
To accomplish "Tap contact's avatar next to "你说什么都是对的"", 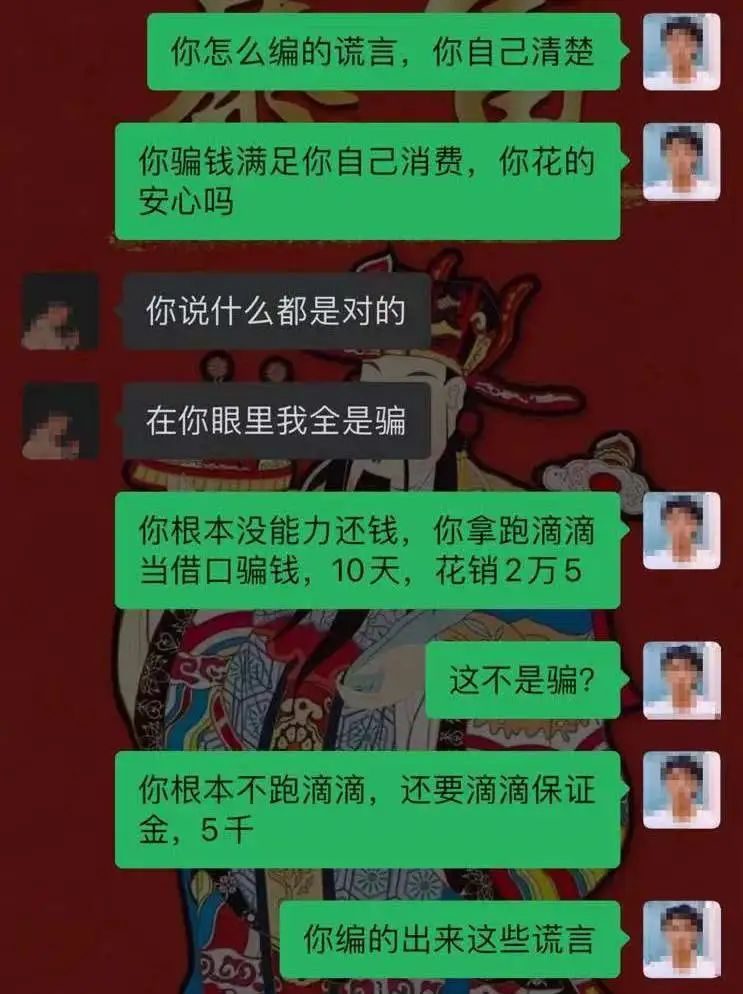I will point(60,311).
